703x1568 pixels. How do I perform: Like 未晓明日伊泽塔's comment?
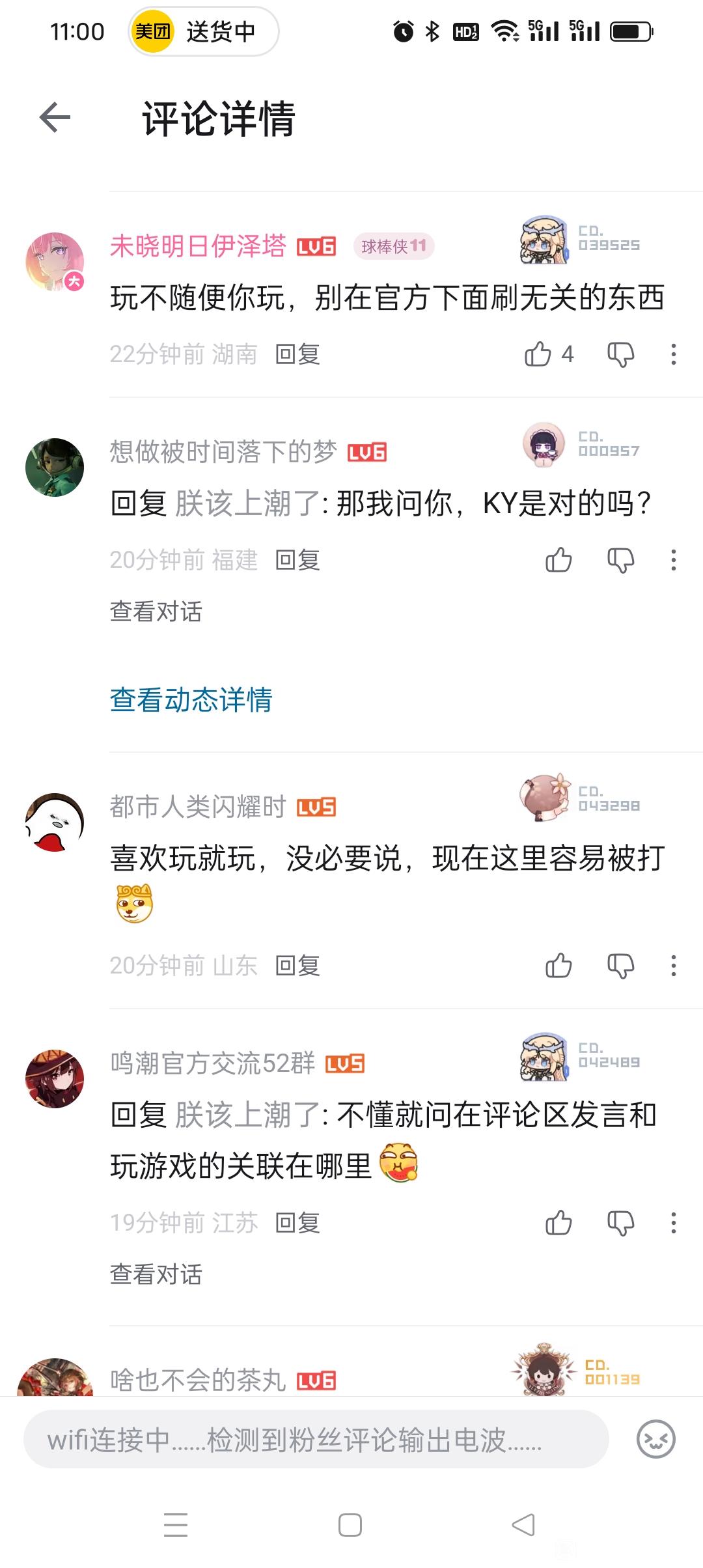point(538,354)
